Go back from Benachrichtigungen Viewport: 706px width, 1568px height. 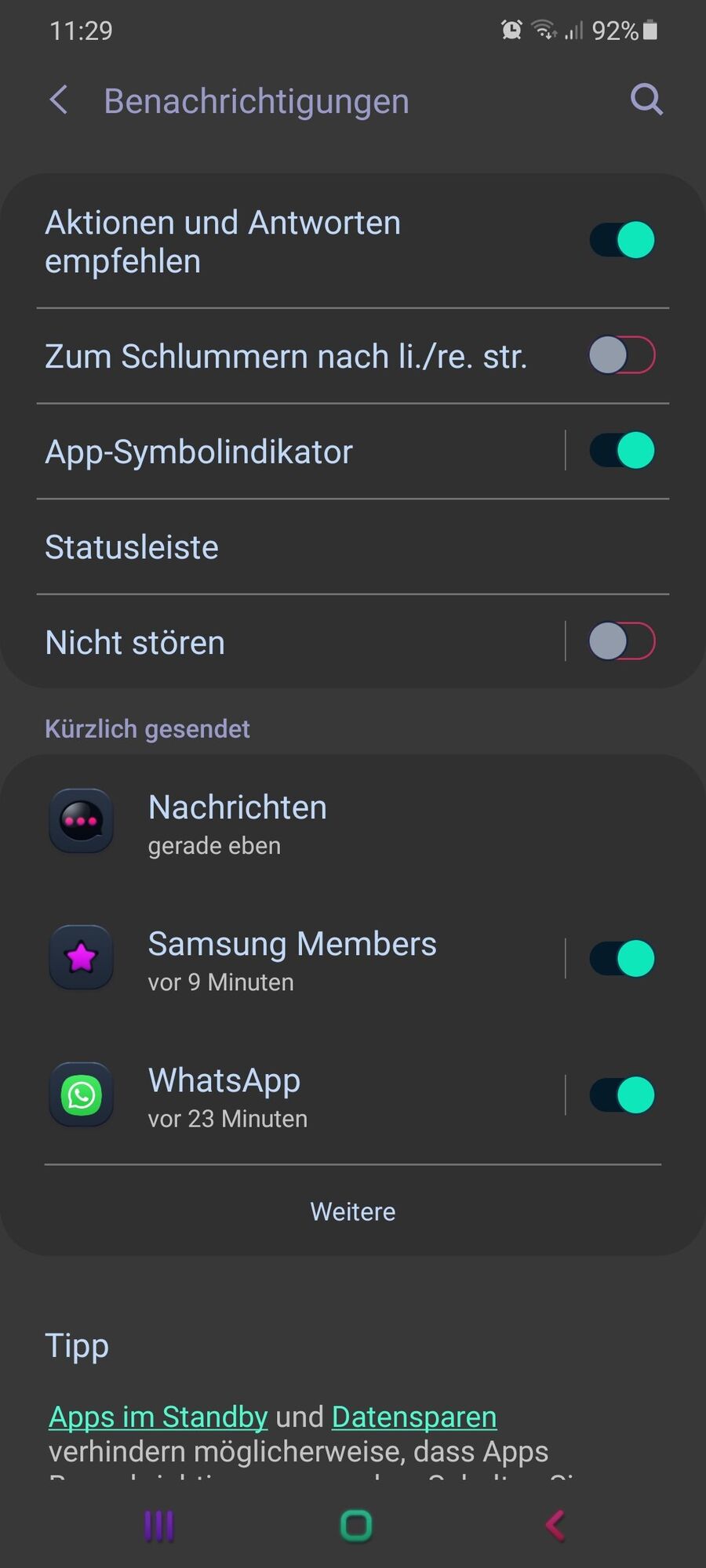(x=59, y=100)
